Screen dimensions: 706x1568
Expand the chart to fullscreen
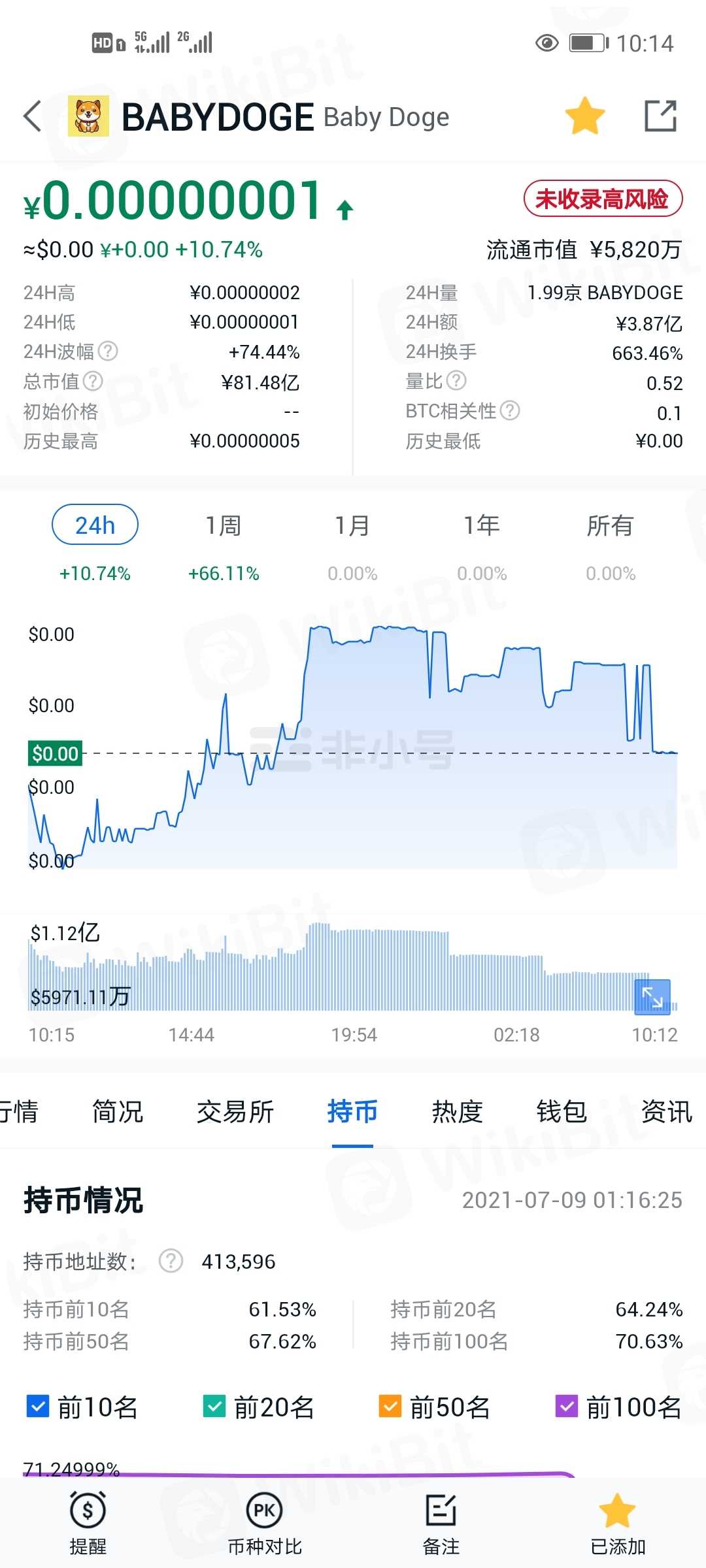pyautogui.click(x=652, y=997)
